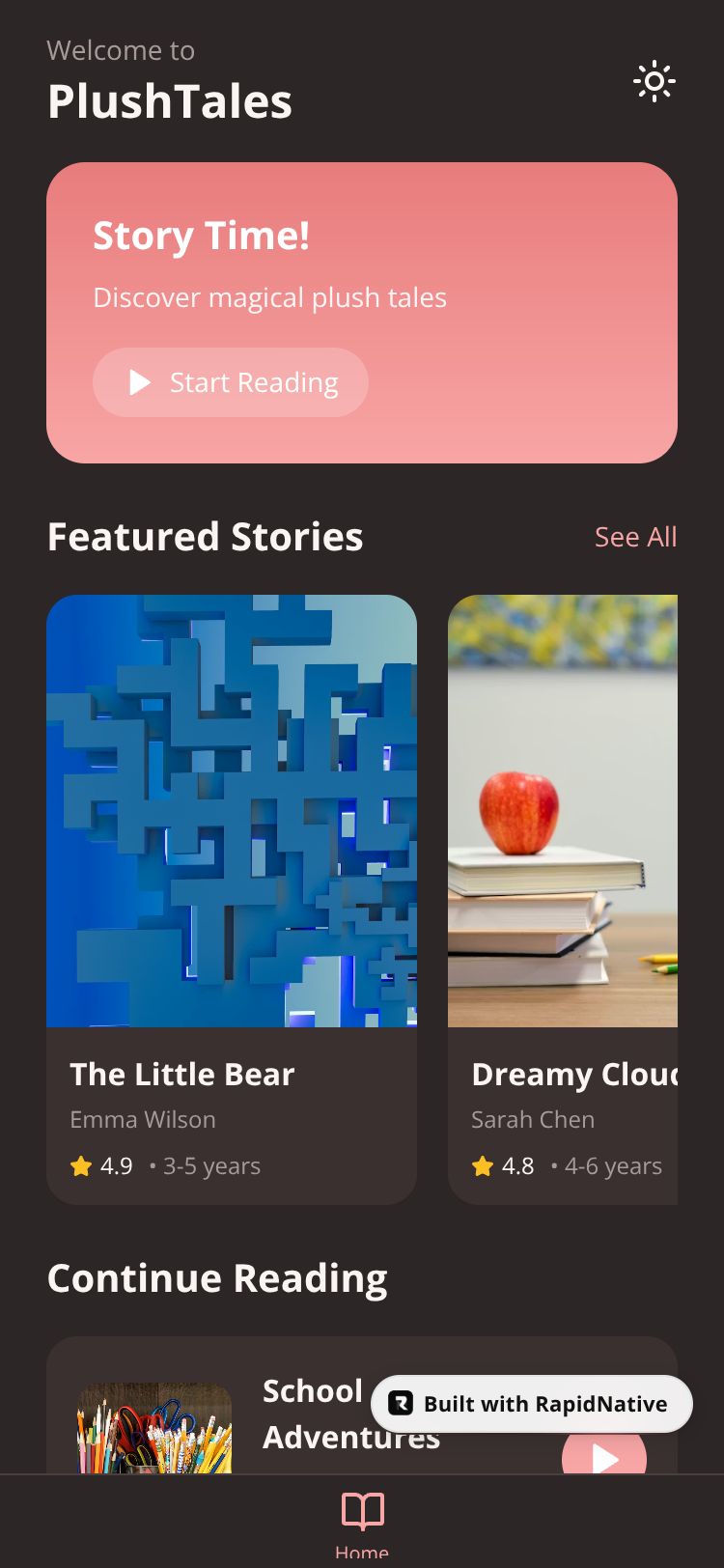This screenshot has height=1568, width=724.
Task: Open See All featured stories
Action: 635,537
